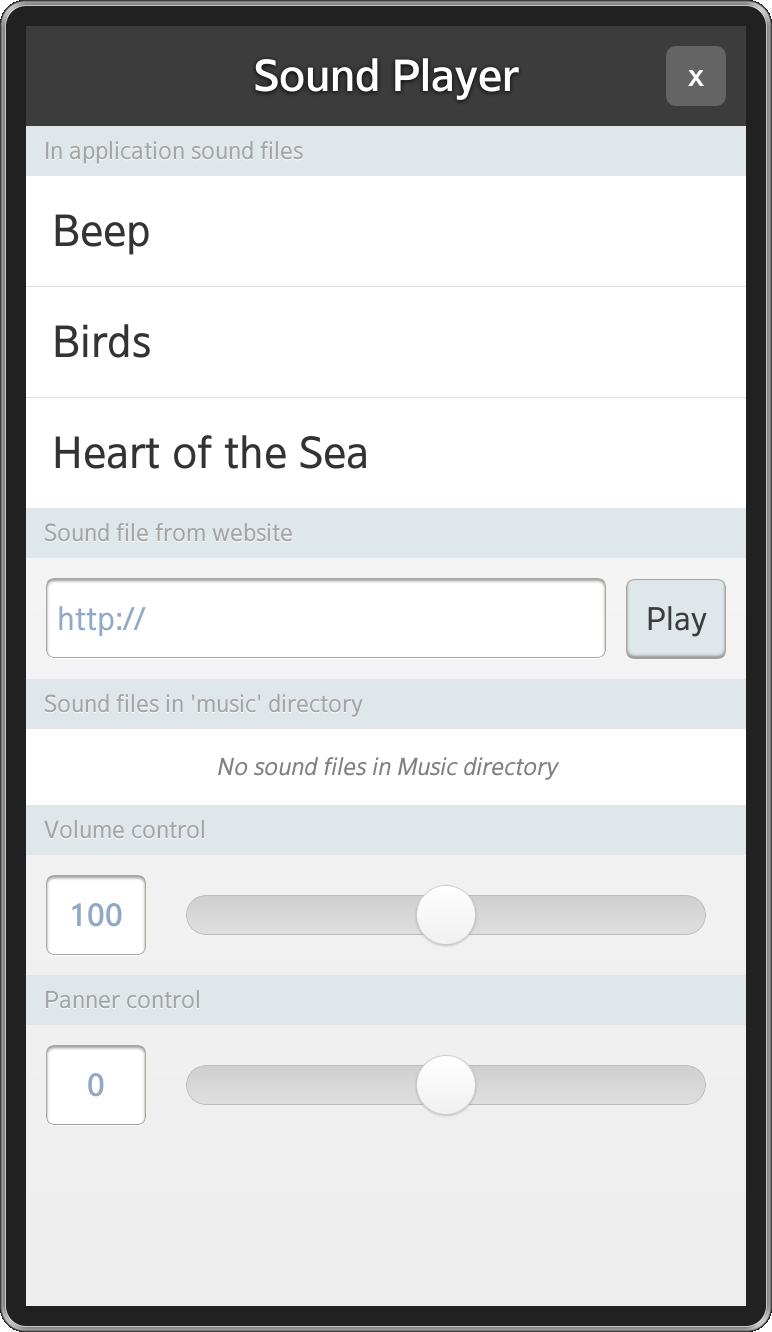Tap the Panner control slider
This screenshot has width=772, height=1332.
(x=446, y=1085)
